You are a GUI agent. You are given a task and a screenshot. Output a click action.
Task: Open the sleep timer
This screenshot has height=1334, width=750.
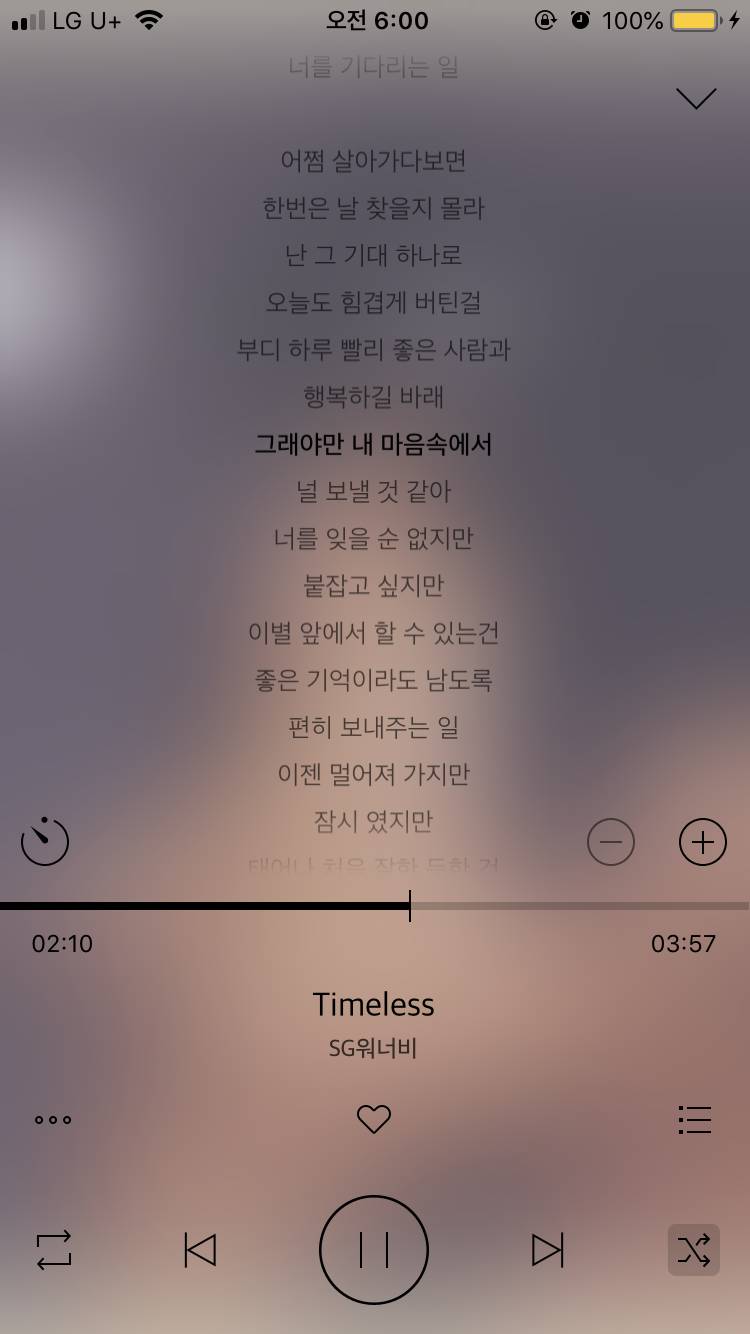[x=44, y=841]
